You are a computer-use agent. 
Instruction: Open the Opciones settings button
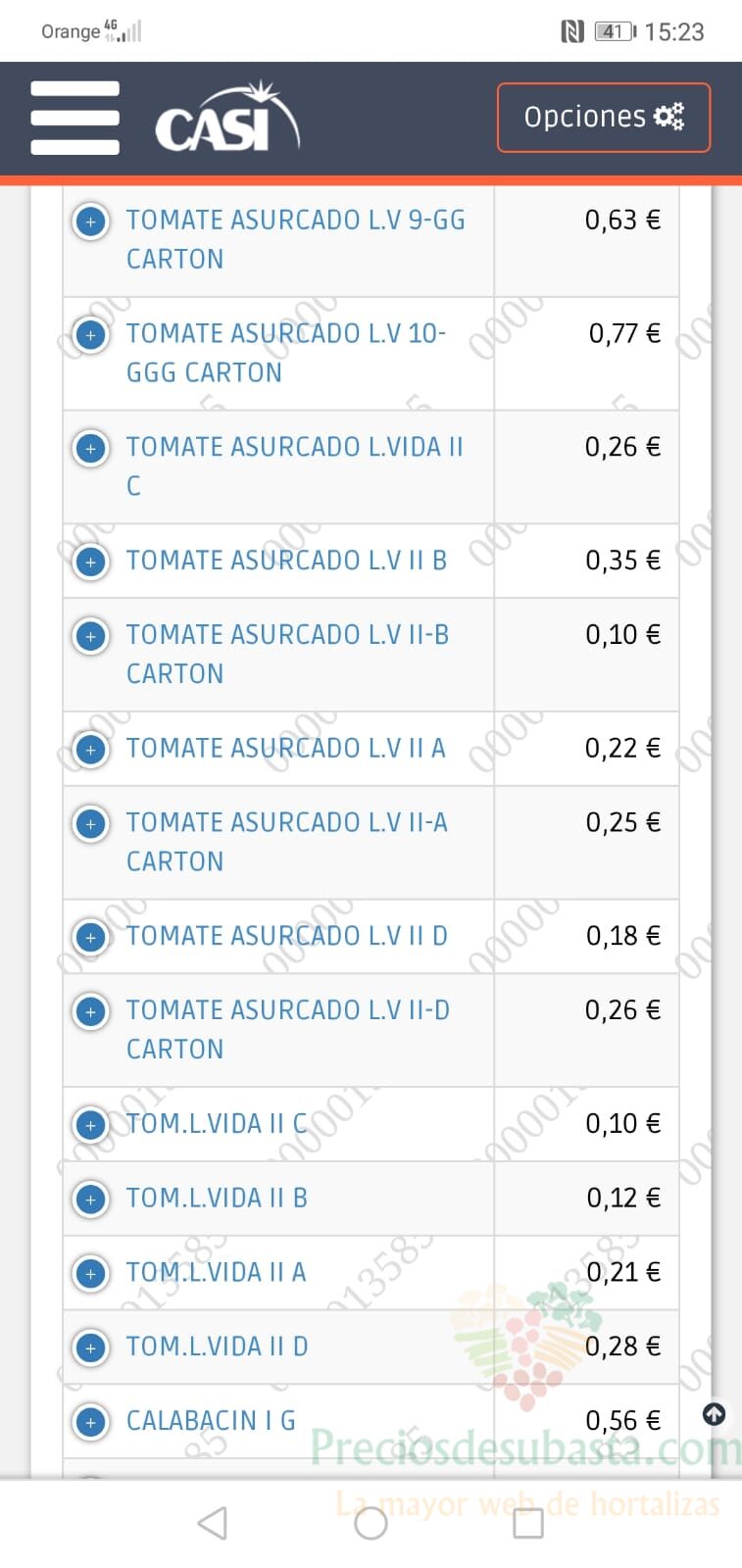[x=604, y=118]
